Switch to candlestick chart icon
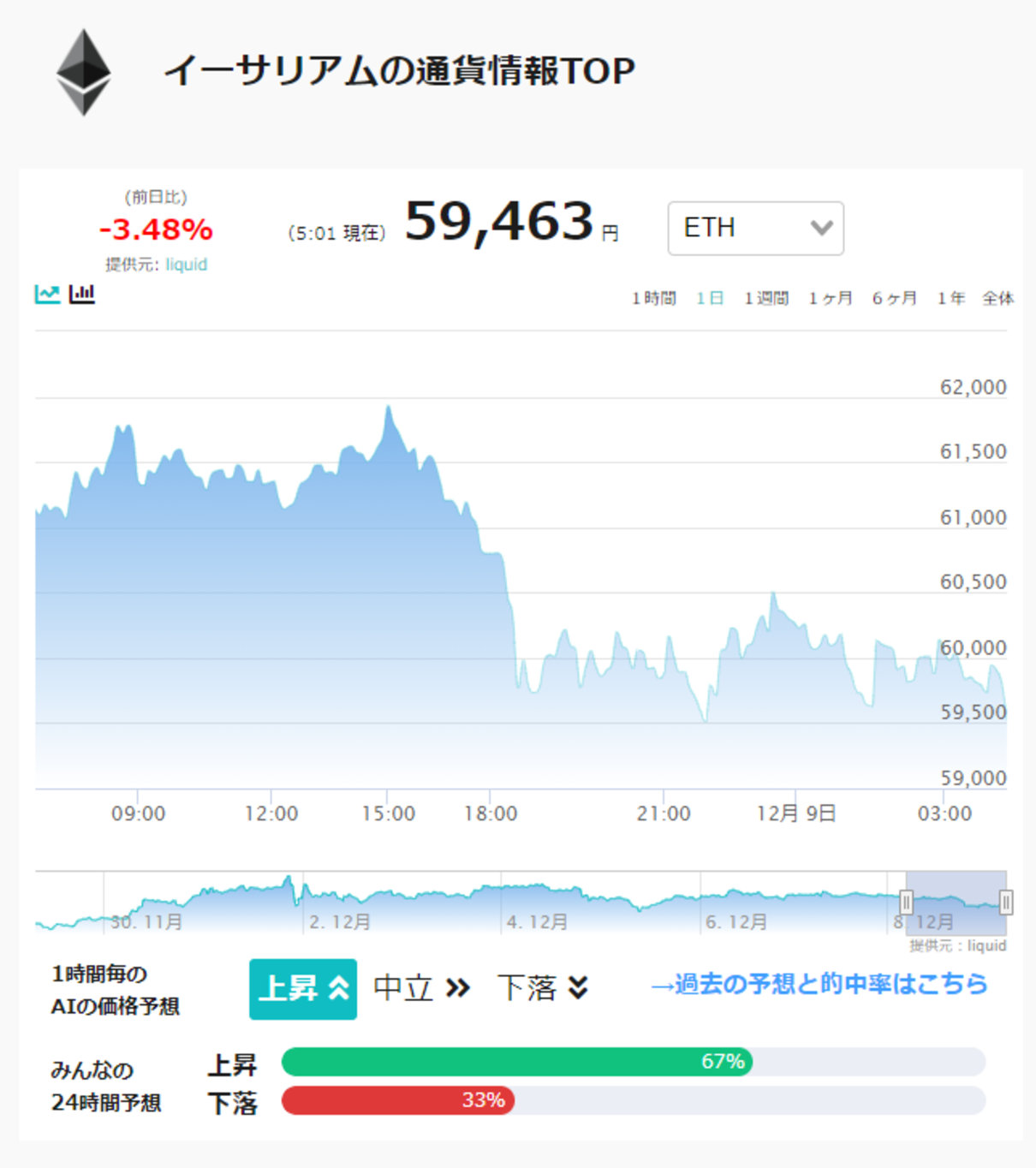Screen dimensions: 1036x1168 click(82, 294)
